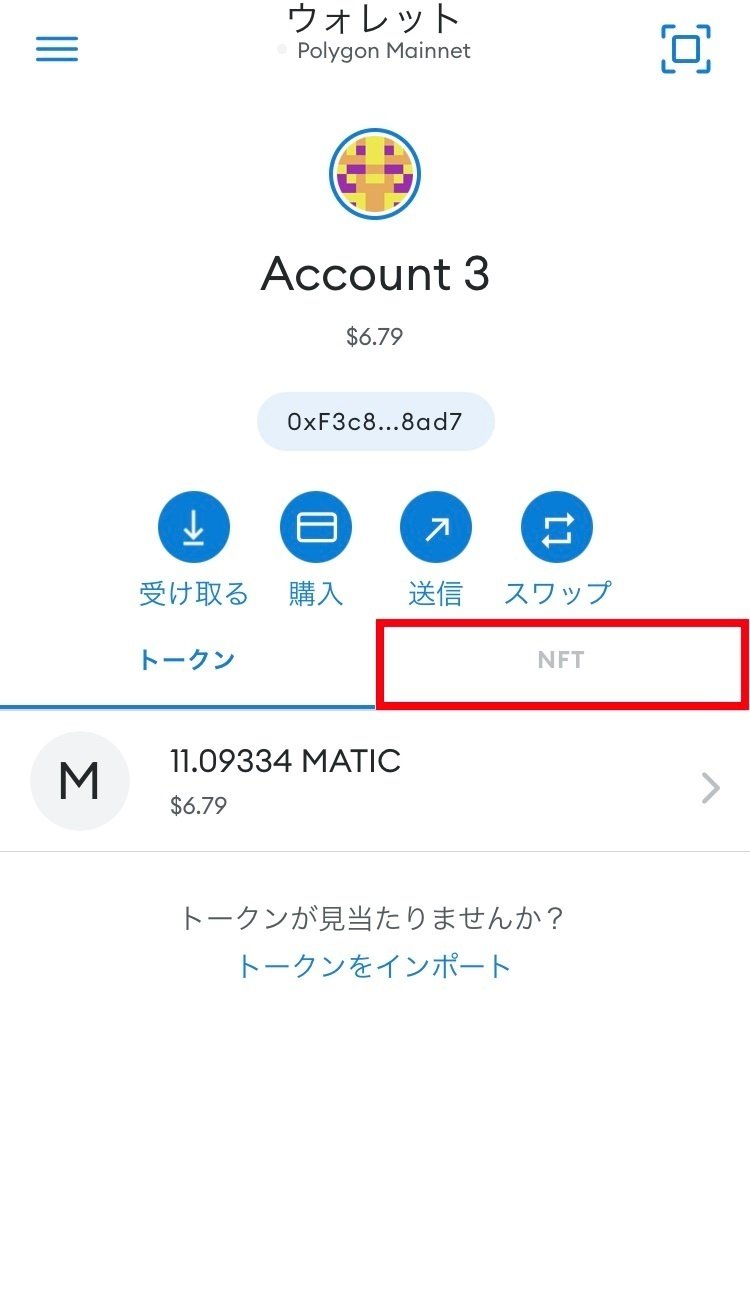The height and width of the screenshot is (1294, 750).
Task: Tap the Account 3 avatar
Action: pyautogui.click(x=375, y=174)
